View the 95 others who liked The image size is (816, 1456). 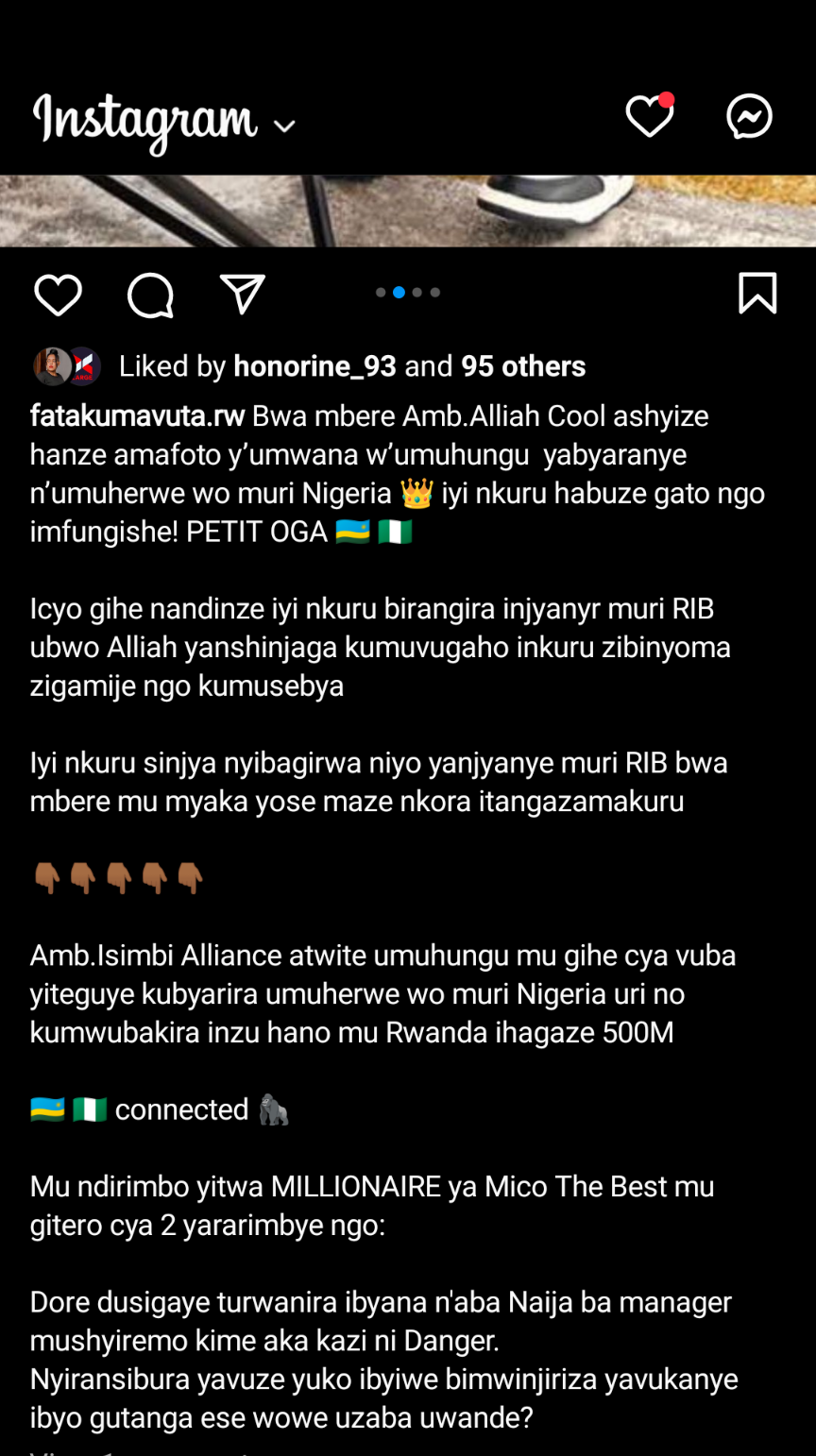(523, 366)
